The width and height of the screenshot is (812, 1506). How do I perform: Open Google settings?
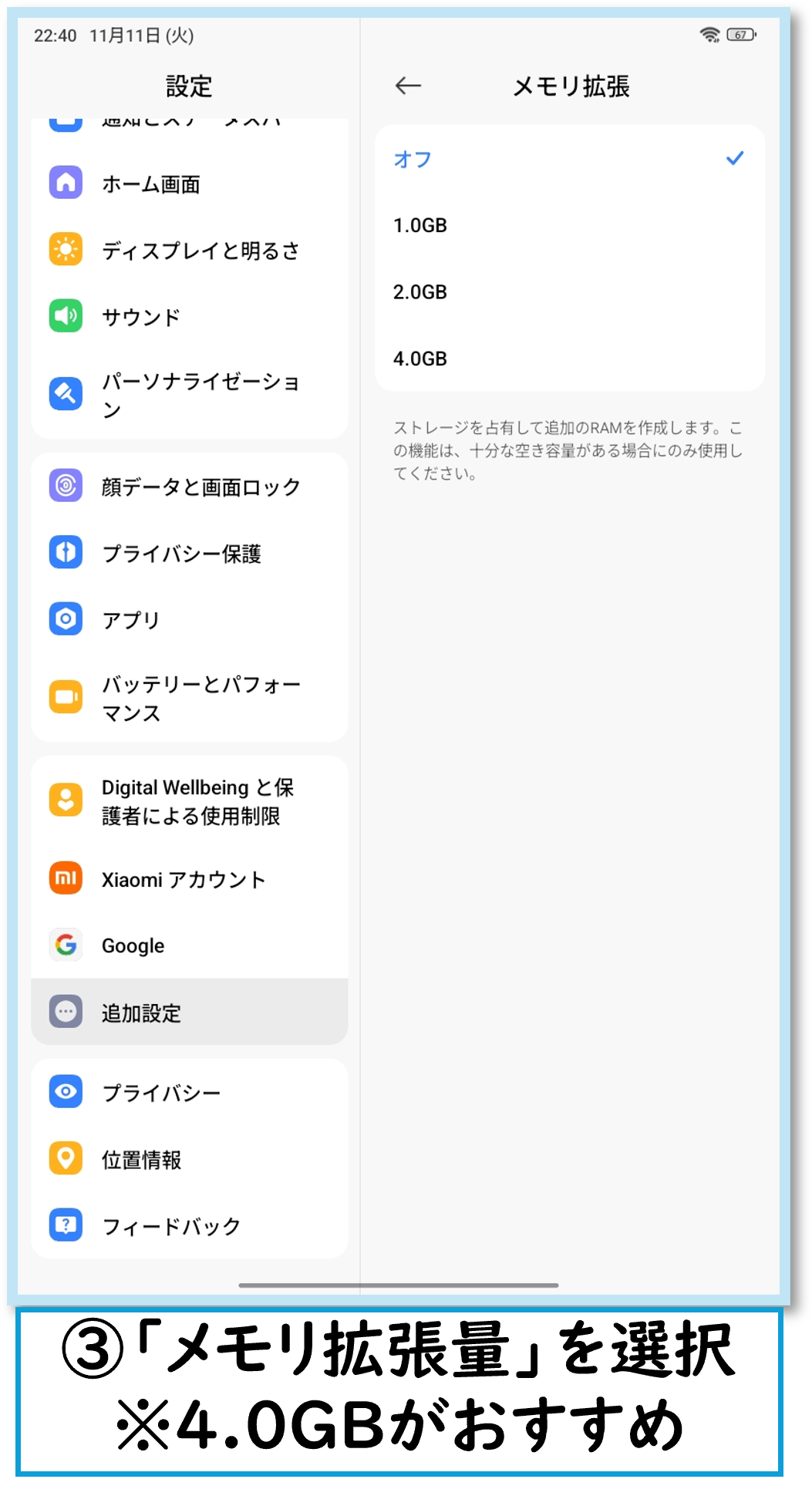point(189,945)
